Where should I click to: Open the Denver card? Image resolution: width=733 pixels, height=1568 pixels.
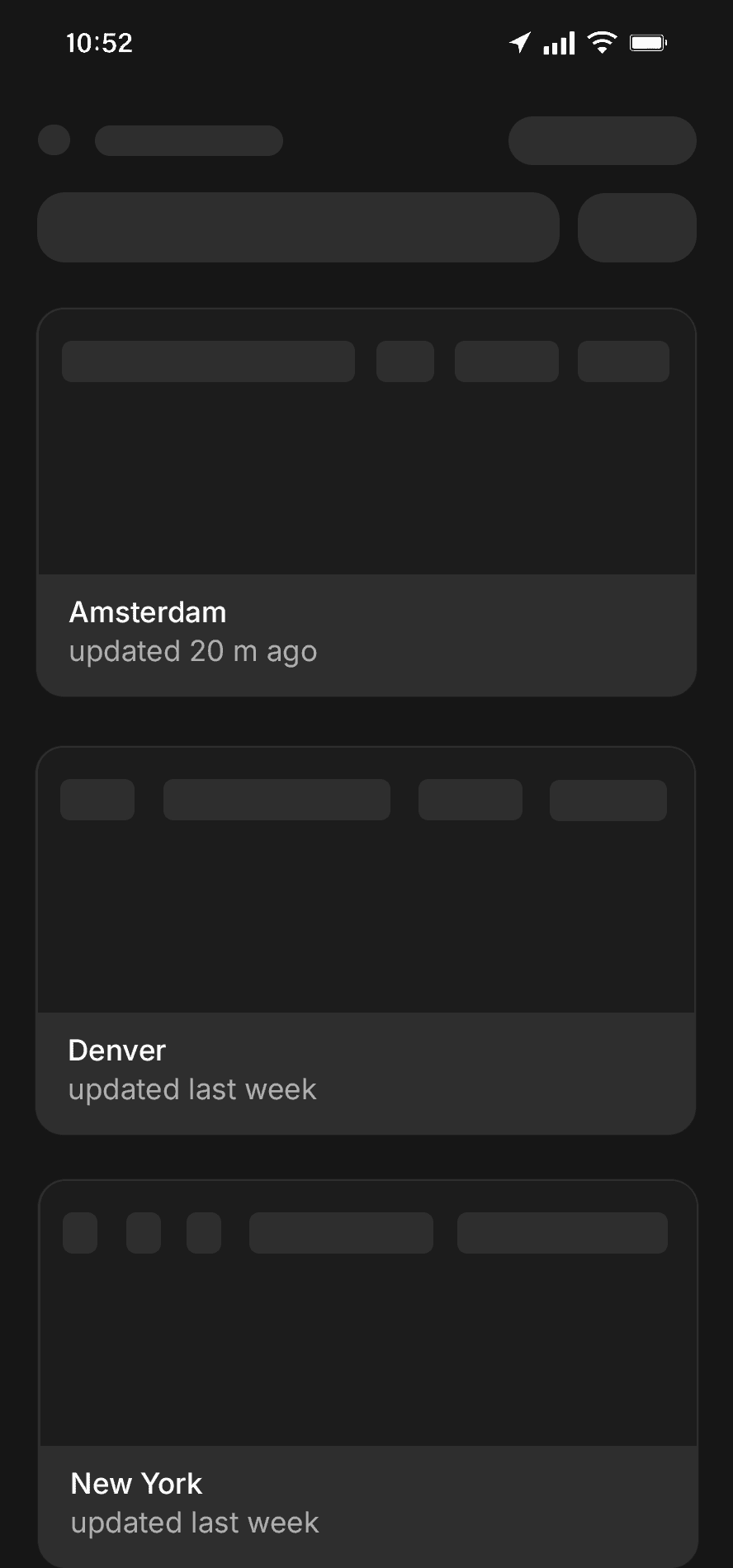(x=366, y=940)
